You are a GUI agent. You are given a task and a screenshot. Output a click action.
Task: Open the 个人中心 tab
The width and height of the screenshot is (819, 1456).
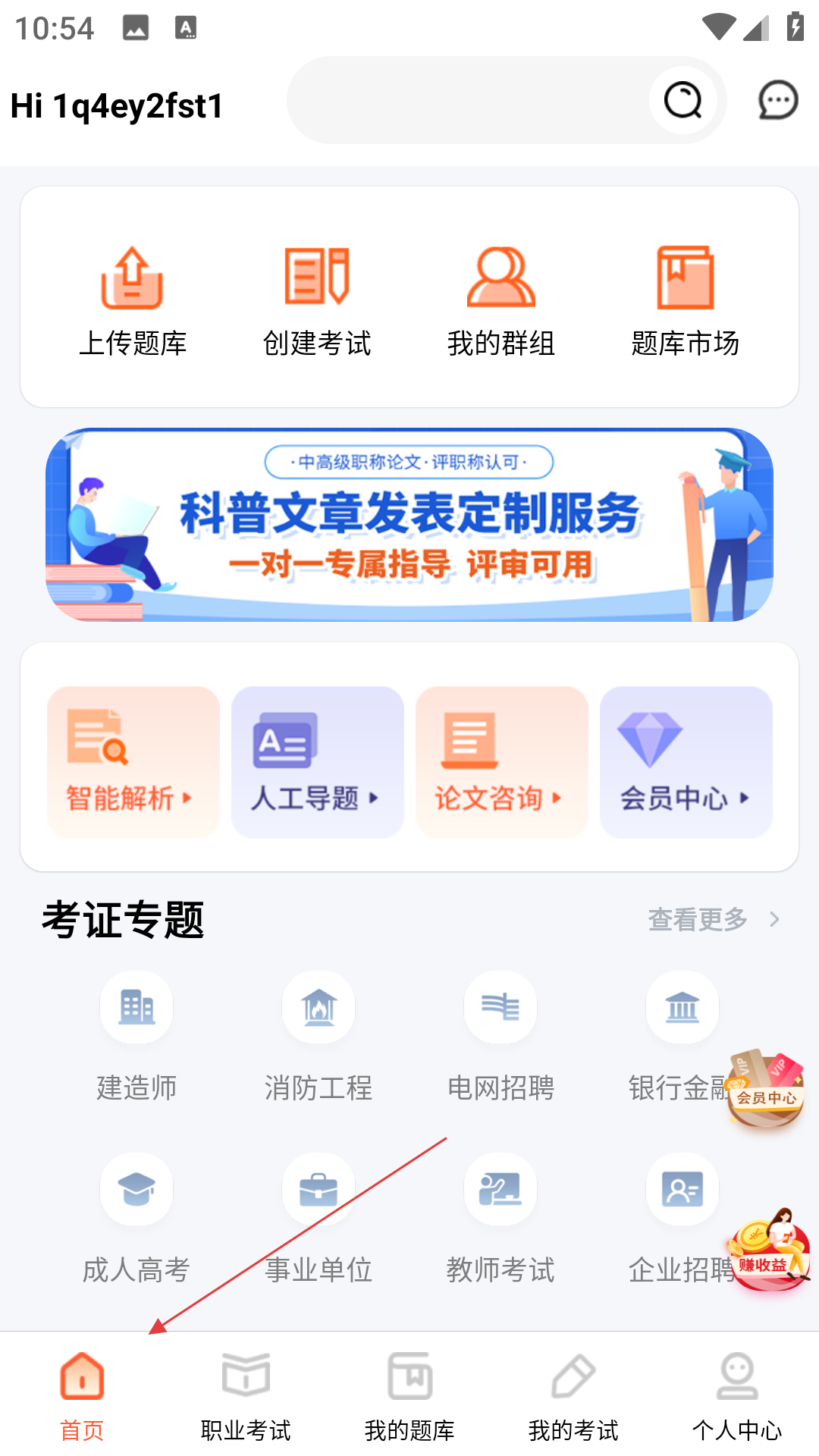pos(737,1395)
